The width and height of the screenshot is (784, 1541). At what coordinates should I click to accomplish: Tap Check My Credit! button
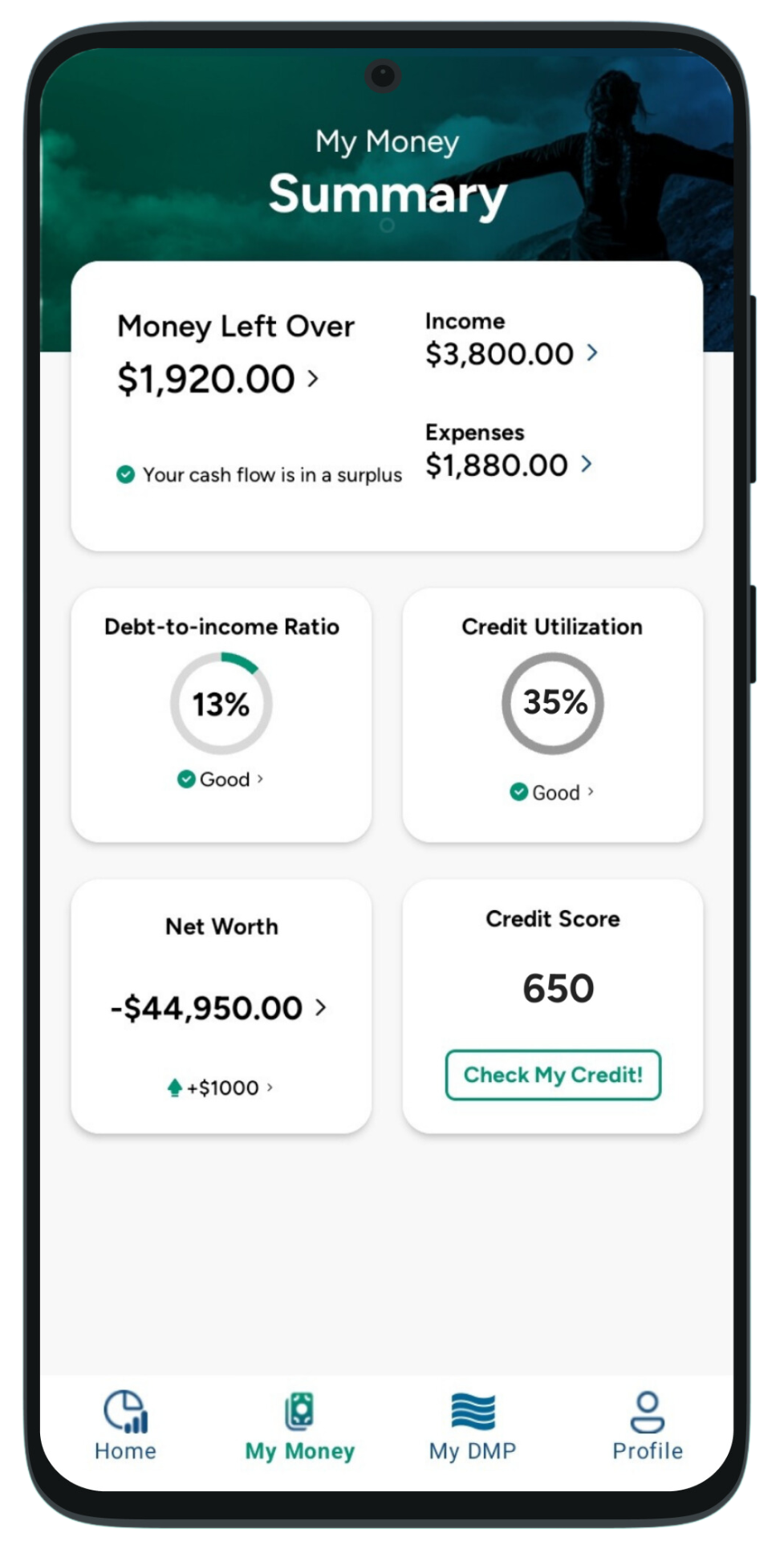[553, 1075]
